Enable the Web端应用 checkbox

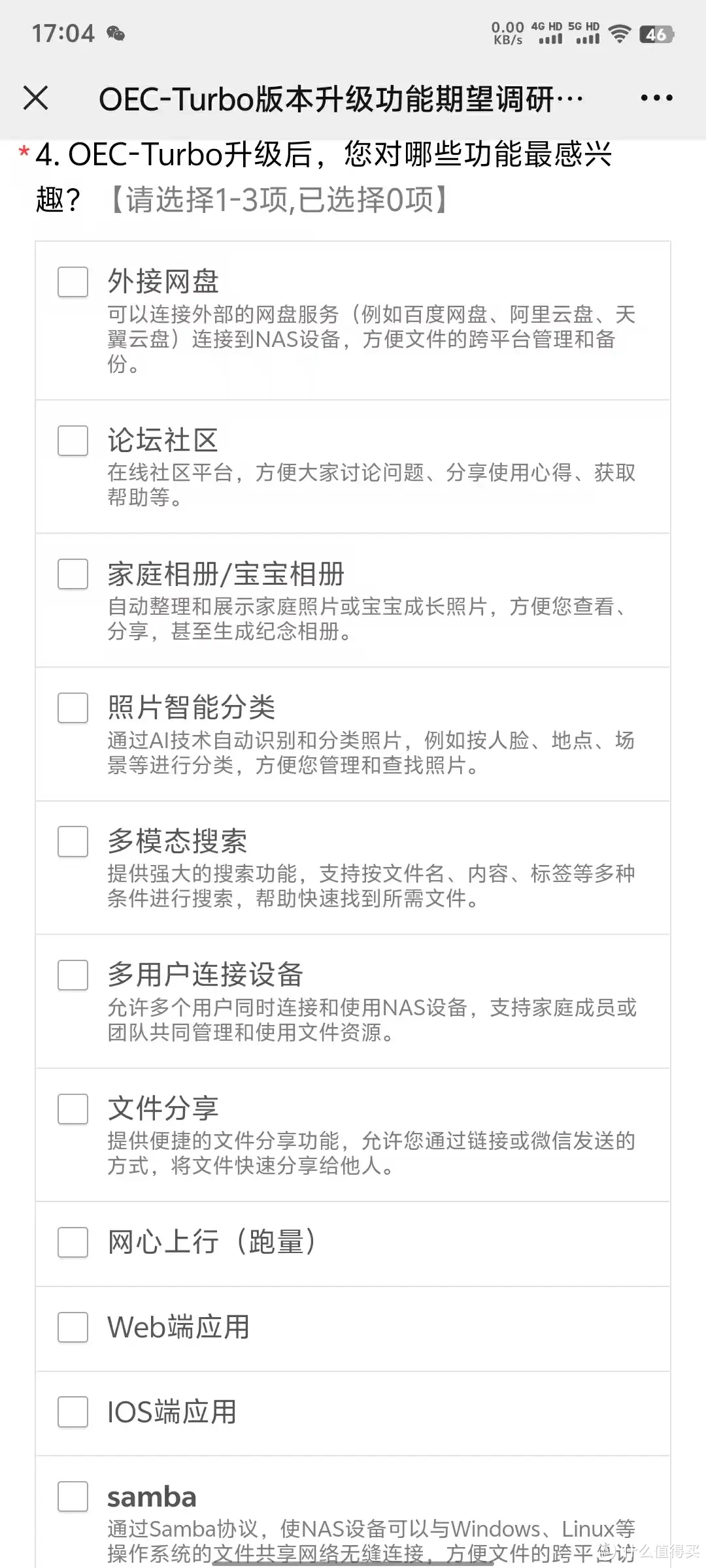(x=72, y=1327)
